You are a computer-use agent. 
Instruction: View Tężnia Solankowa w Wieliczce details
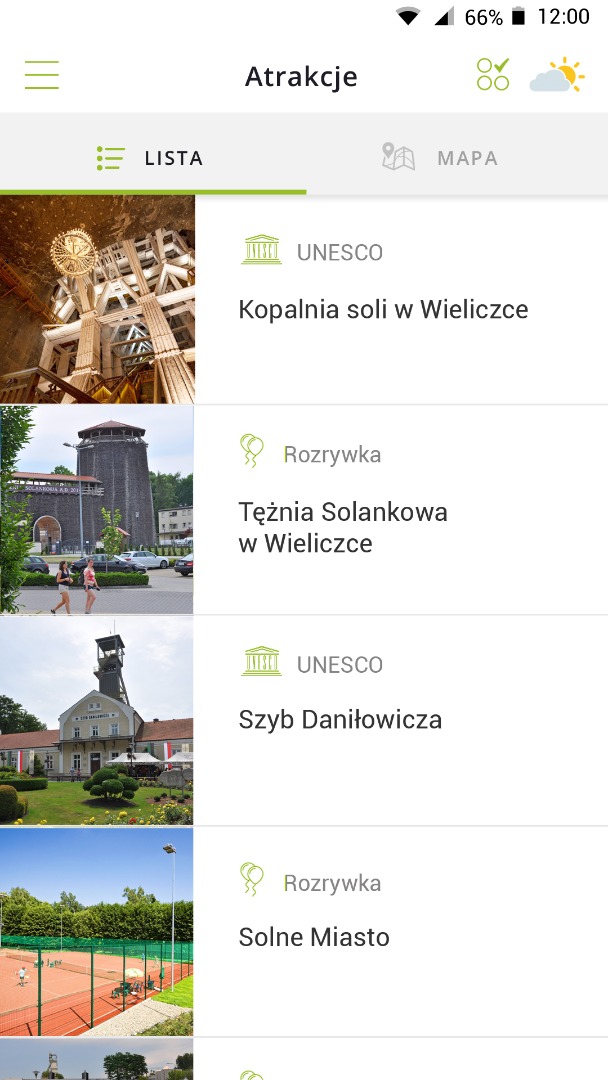(x=343, y=527)
